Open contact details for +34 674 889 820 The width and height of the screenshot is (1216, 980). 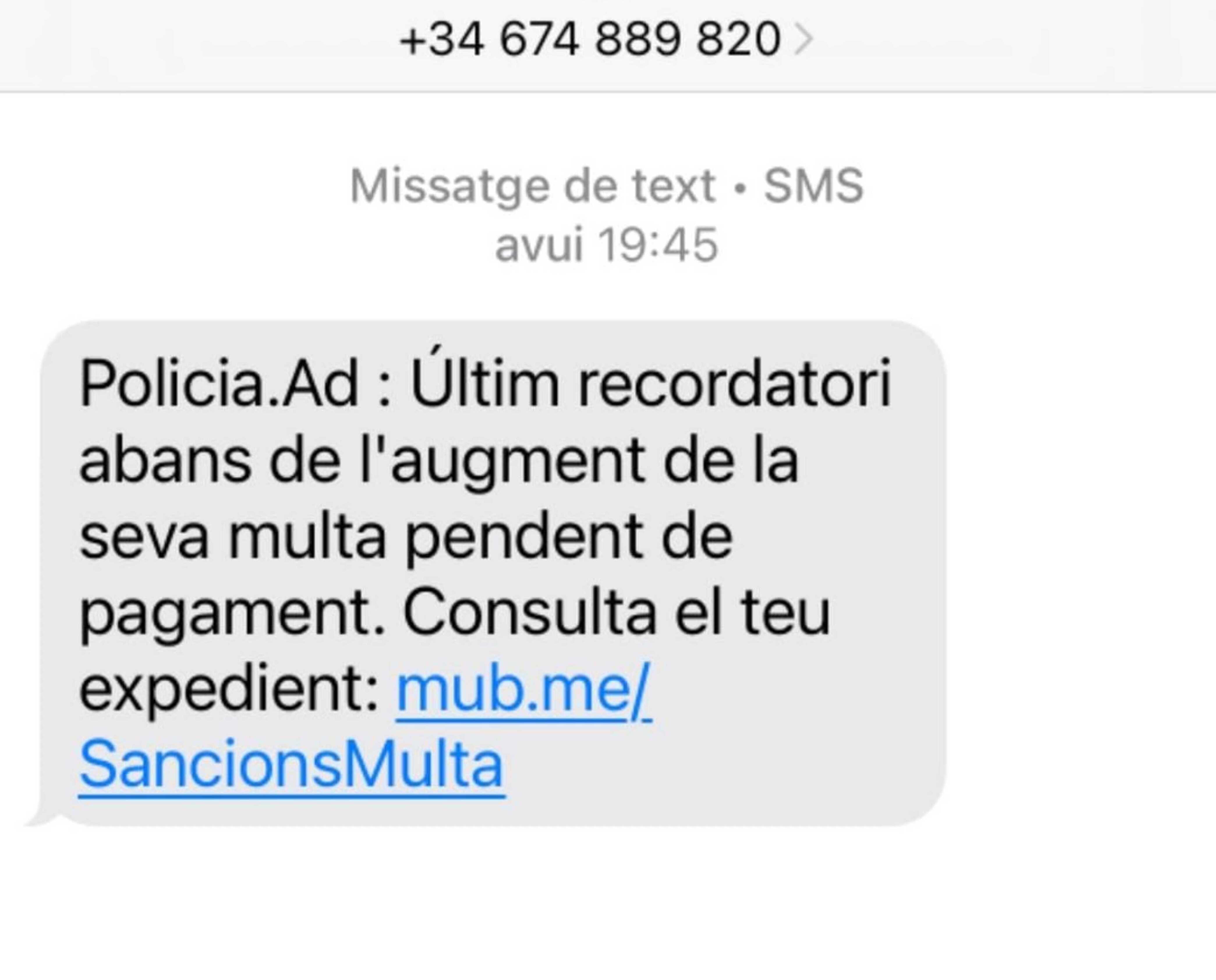(x=606, y=40)
